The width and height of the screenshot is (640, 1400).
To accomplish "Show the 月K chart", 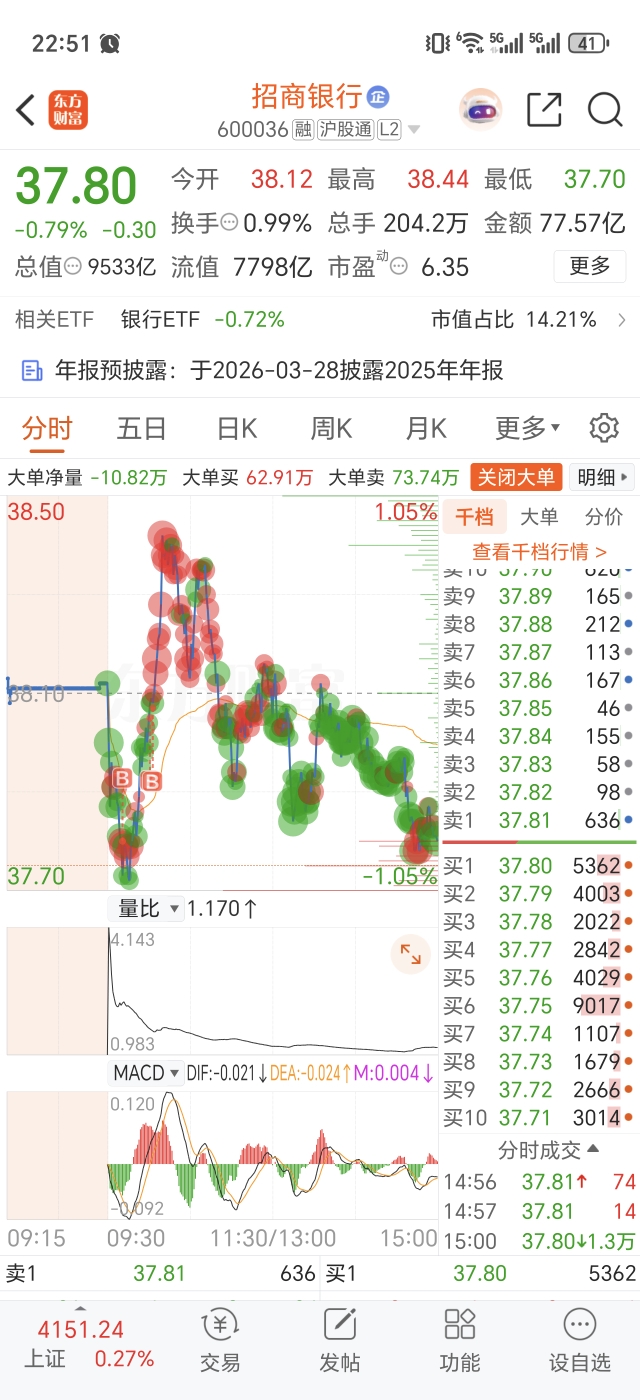I will coord(425,429).
